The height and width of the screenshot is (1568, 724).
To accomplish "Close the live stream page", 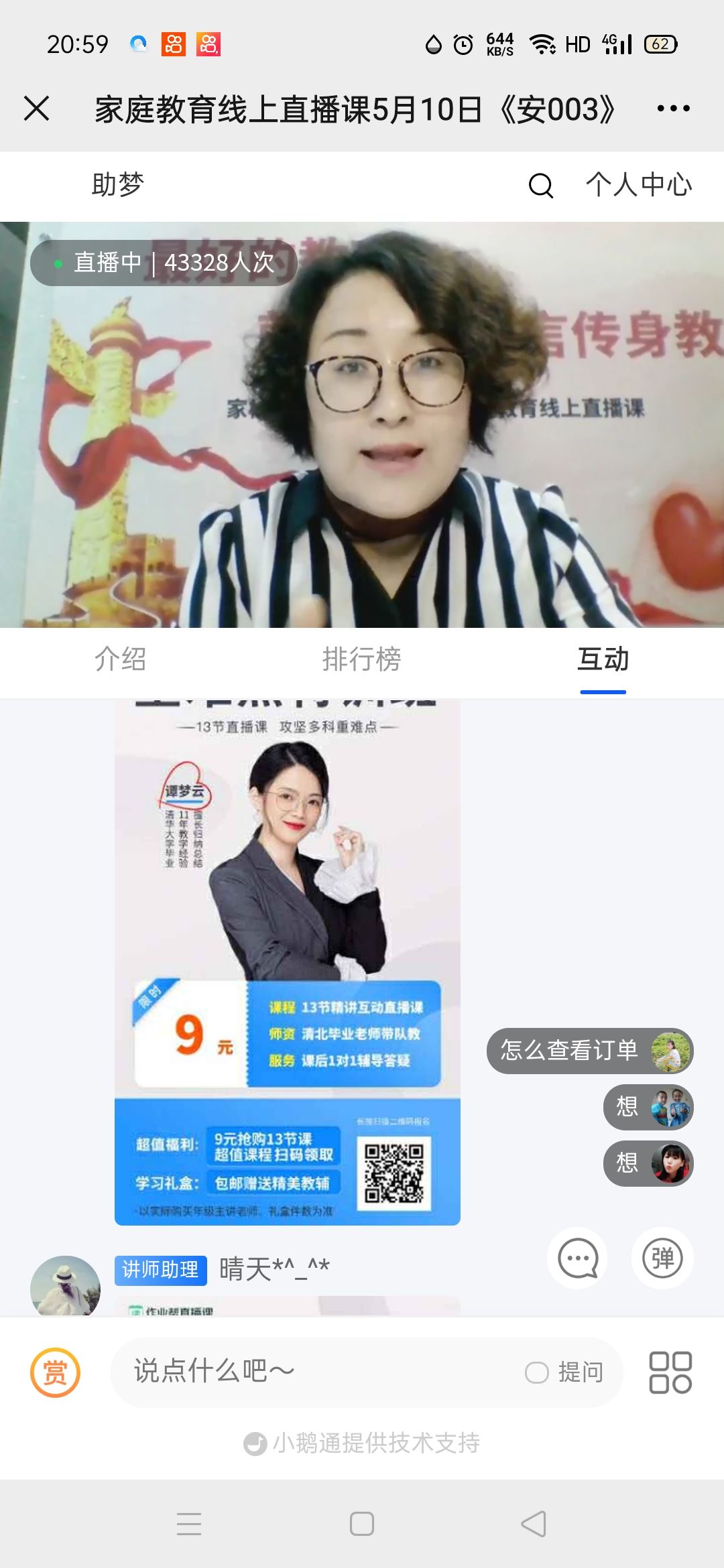I will coord(37,109).
